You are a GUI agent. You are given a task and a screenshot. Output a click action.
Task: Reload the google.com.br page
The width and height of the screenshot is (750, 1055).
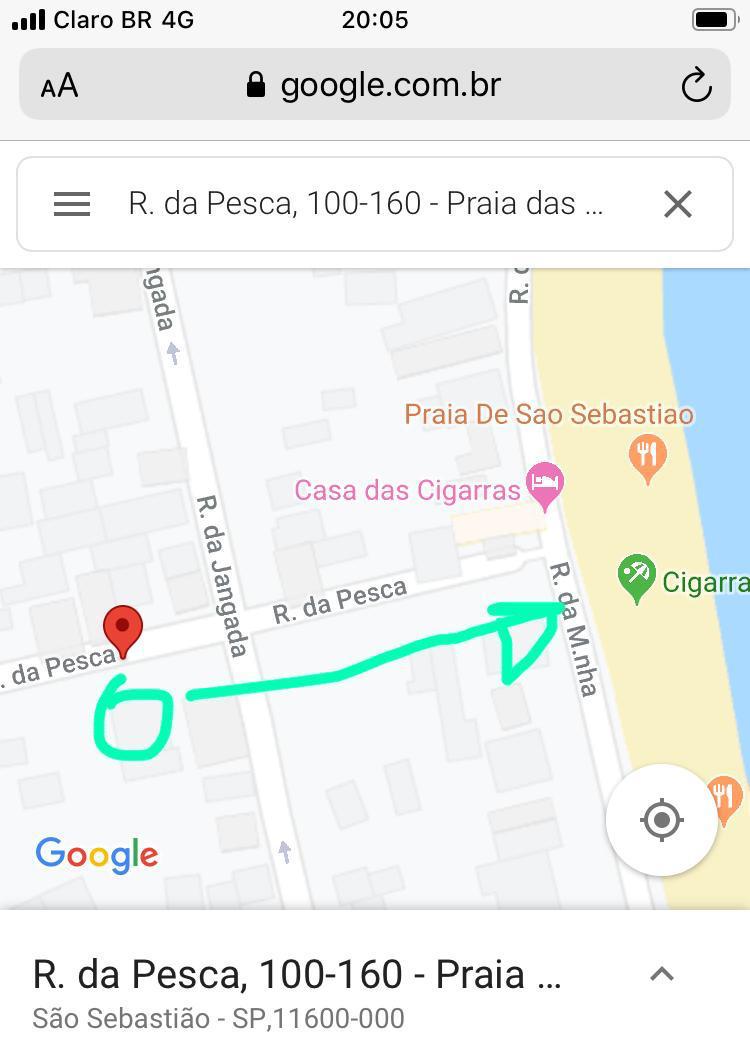pos(696,86)
